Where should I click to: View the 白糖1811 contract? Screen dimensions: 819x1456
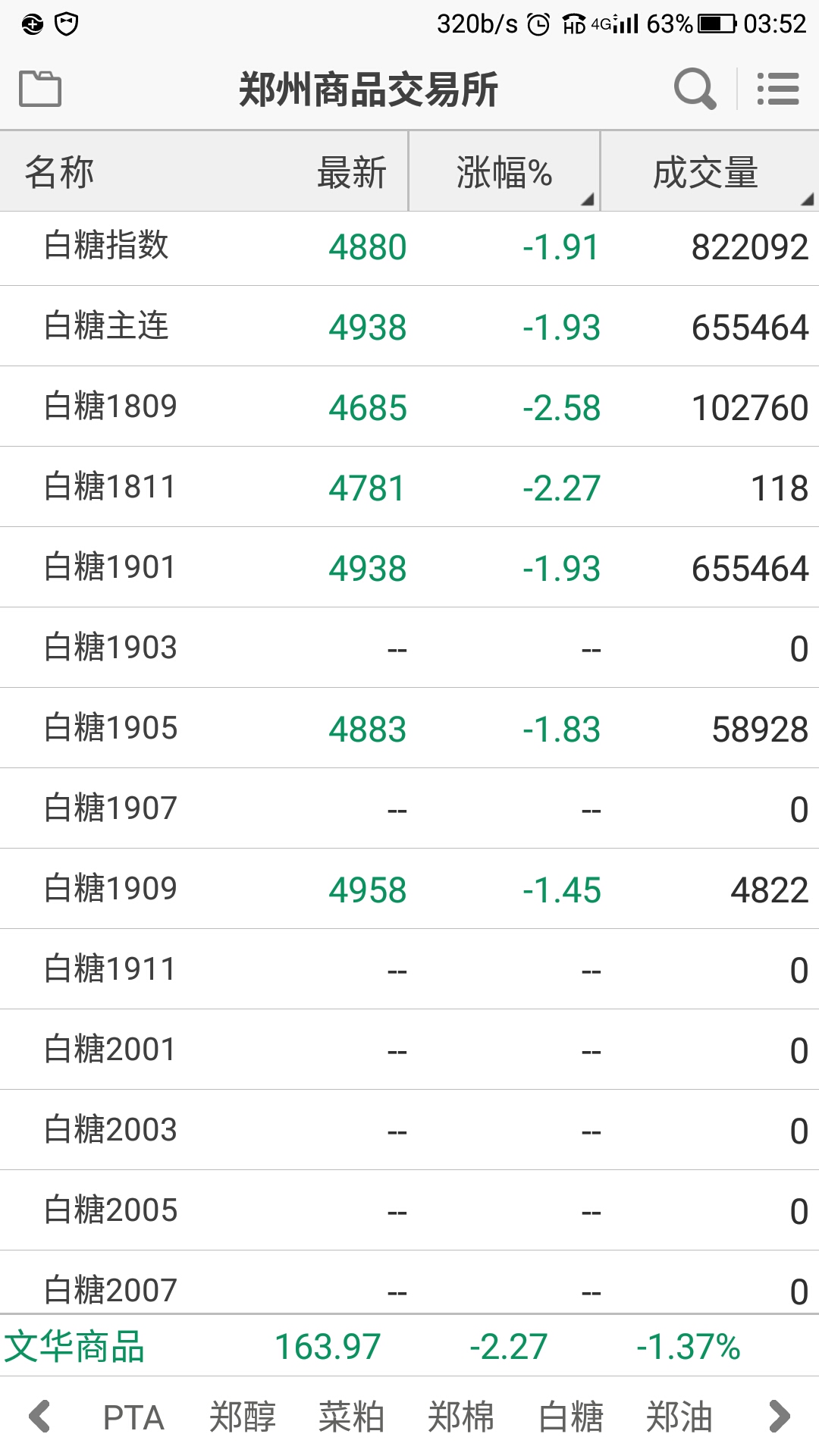point(409,488)
